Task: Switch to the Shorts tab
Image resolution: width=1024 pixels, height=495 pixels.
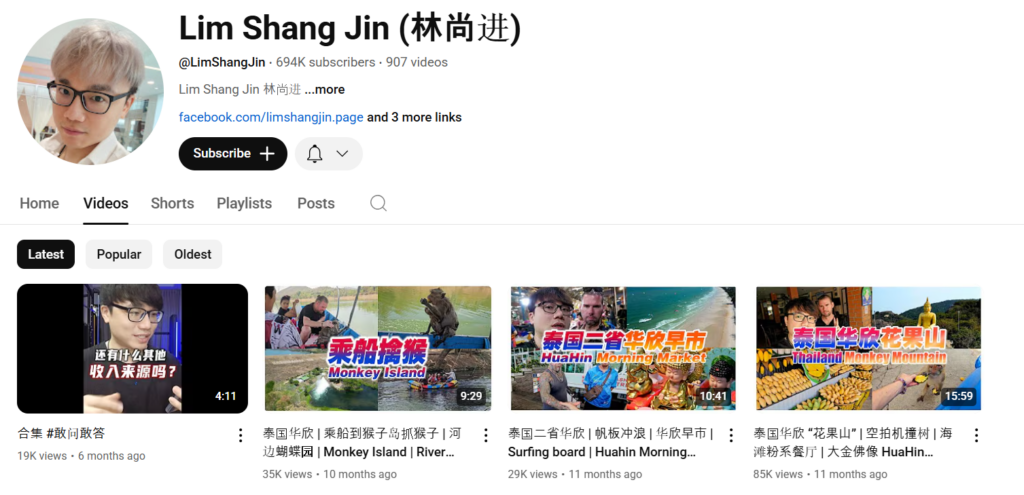Action: pos(172,203)
